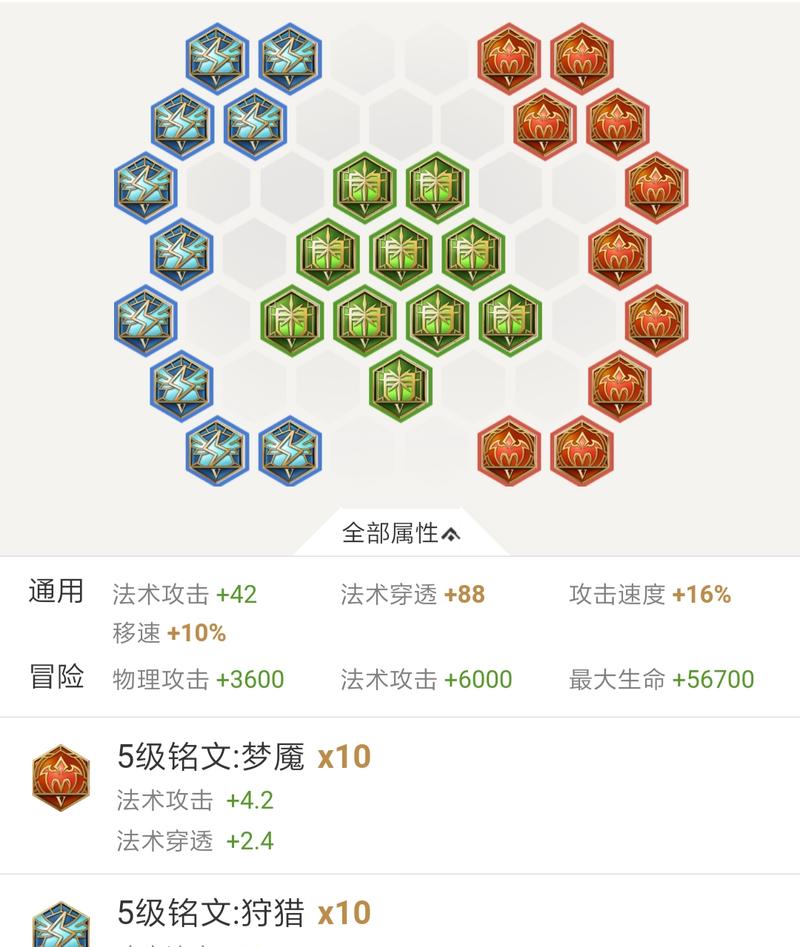Open the 5级铭文:狩猎 rune row
Viewport: 800px width, 947px height.
[x=400, y=914]
